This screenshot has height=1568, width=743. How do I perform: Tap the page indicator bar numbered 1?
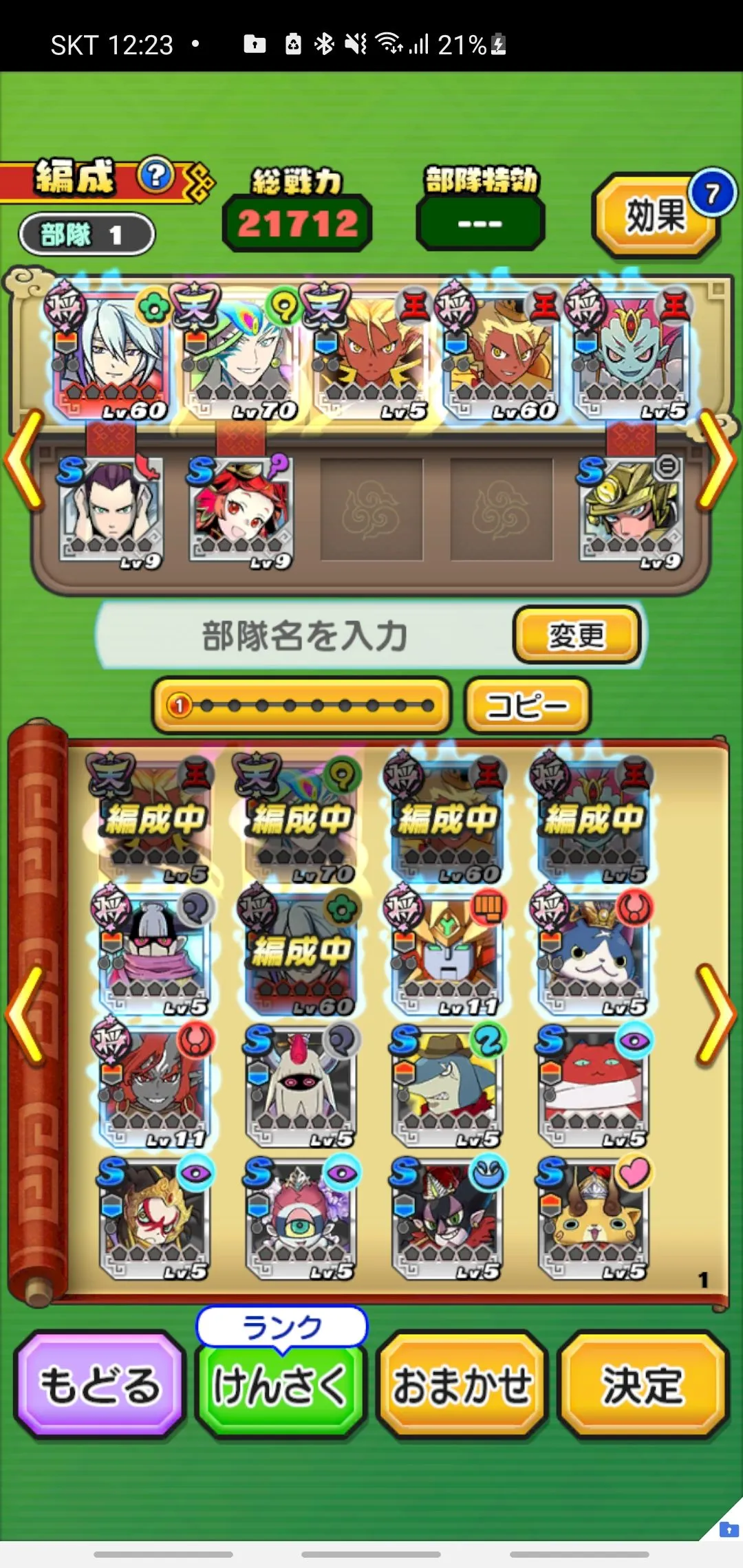(301, 706)
